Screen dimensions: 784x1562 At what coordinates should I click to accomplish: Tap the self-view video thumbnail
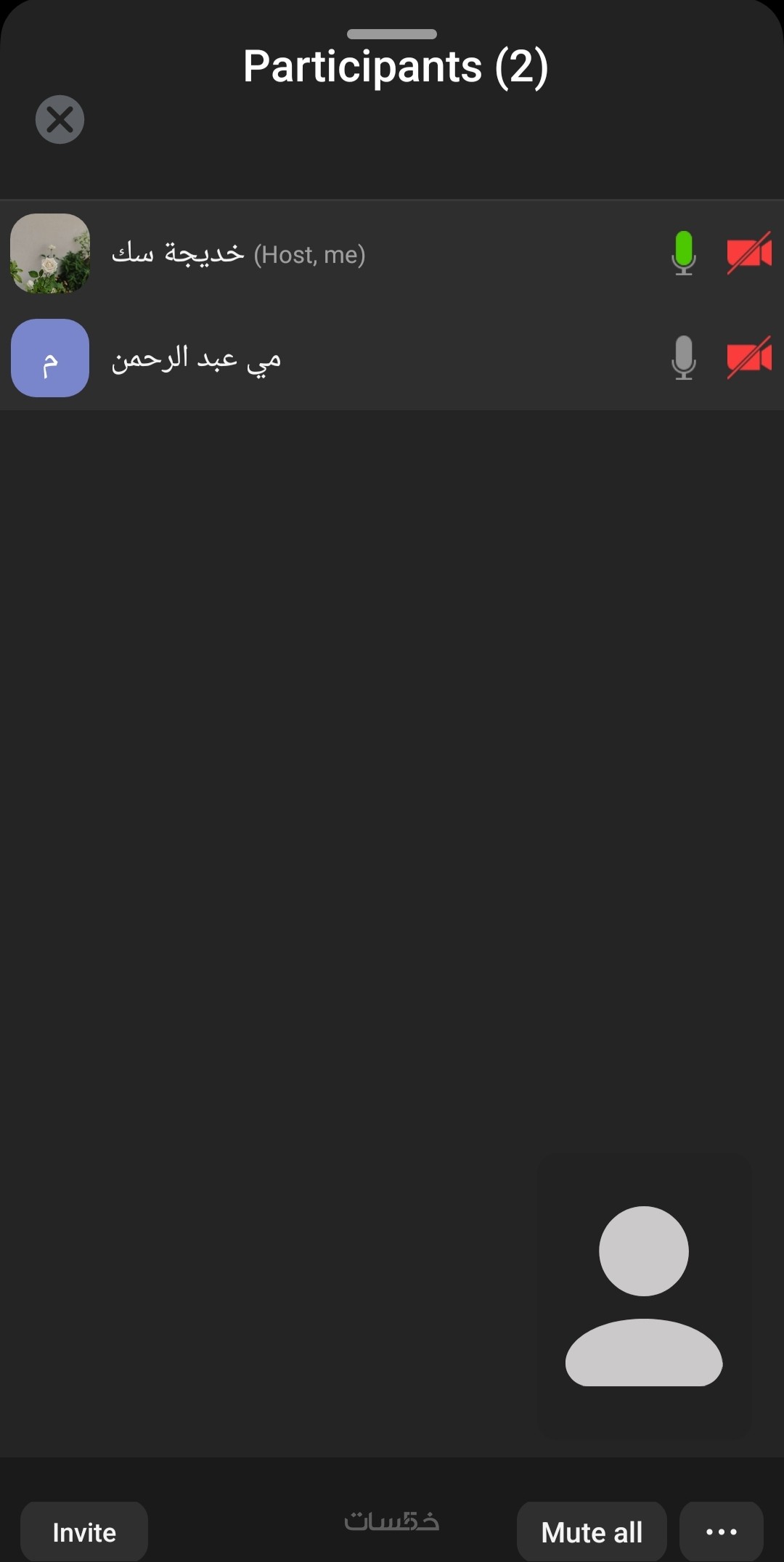[x=644, y=1296]
